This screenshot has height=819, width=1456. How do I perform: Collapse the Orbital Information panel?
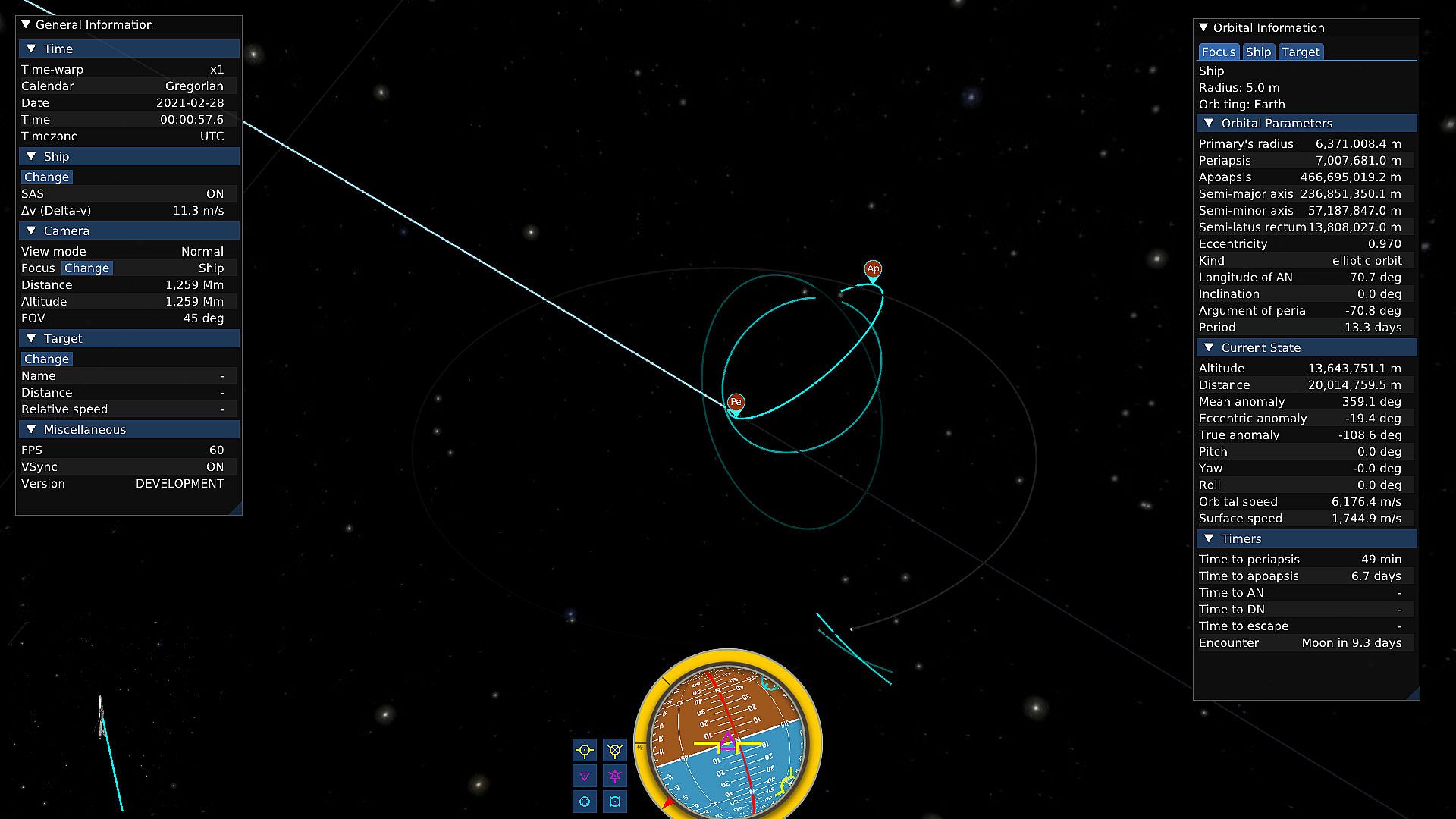1203,27
